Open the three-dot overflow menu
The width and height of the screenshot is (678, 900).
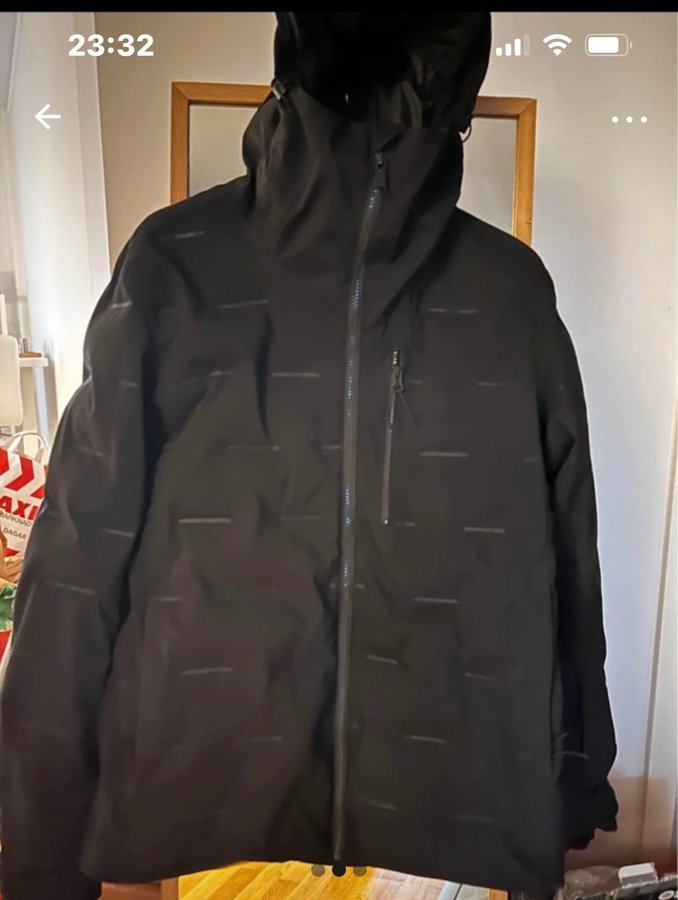(629, 119)
